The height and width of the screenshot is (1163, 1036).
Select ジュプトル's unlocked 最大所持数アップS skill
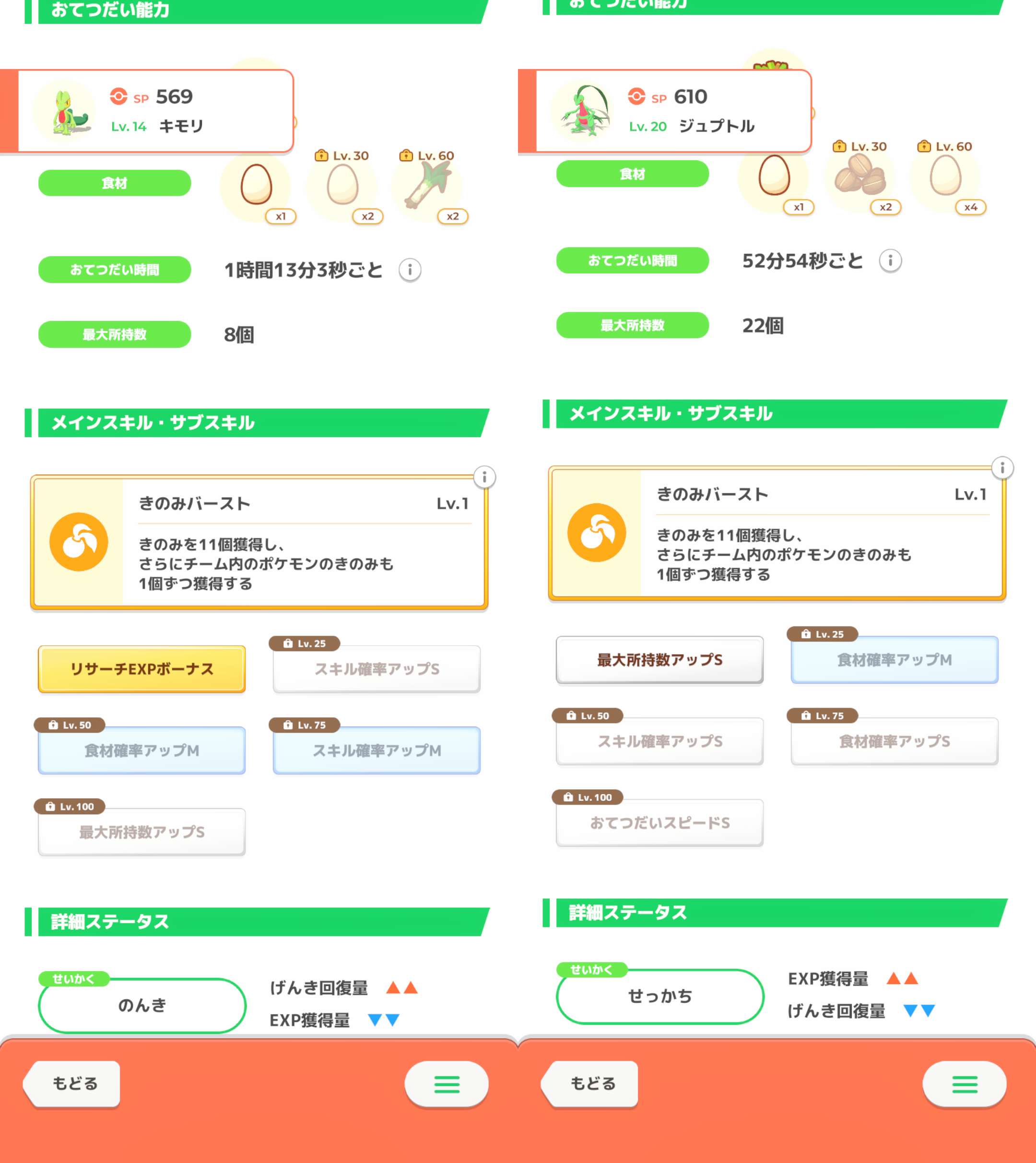[660, 660]
